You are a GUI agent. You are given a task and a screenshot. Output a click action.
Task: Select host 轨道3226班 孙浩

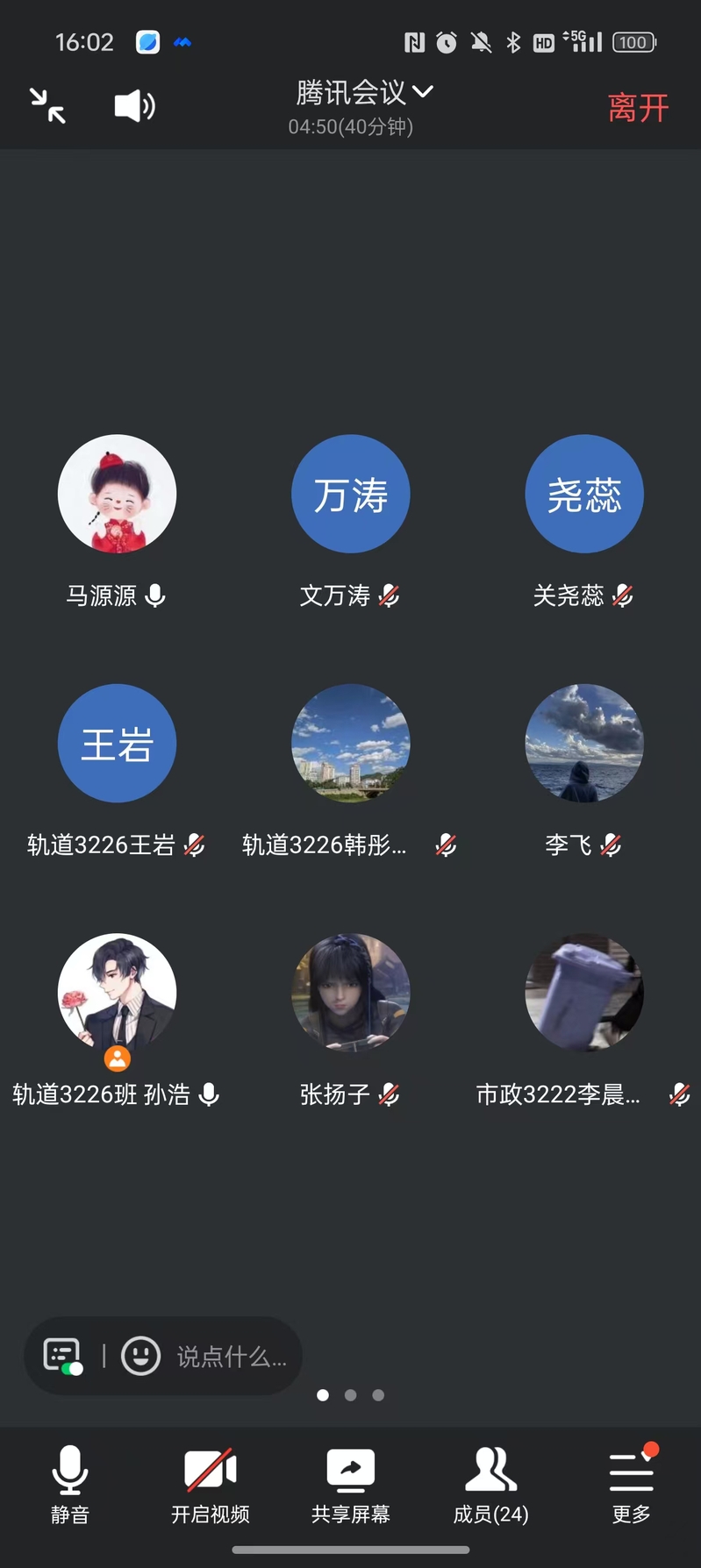coord(117,993)
